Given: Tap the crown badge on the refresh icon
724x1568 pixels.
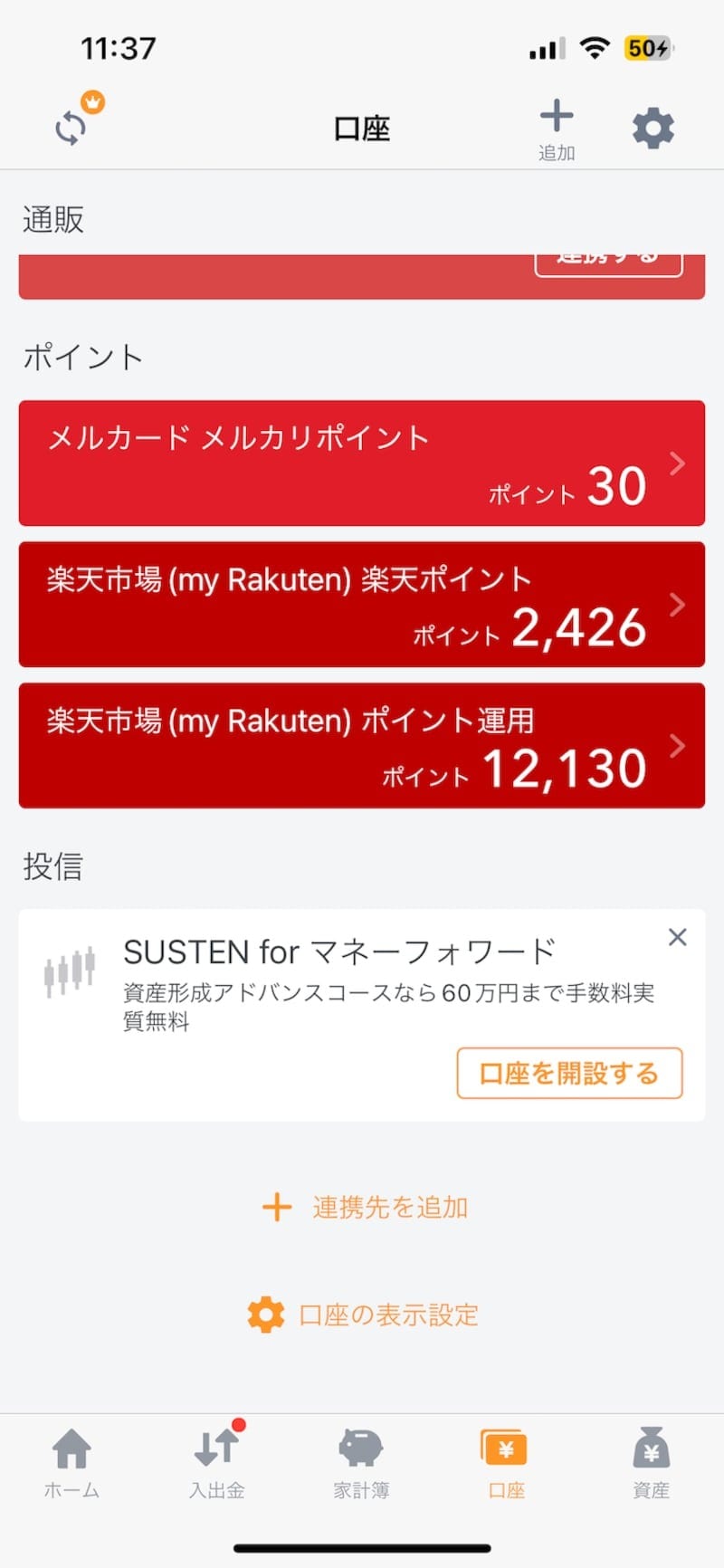Looking at the screenshot, I should tap(93, 102).
